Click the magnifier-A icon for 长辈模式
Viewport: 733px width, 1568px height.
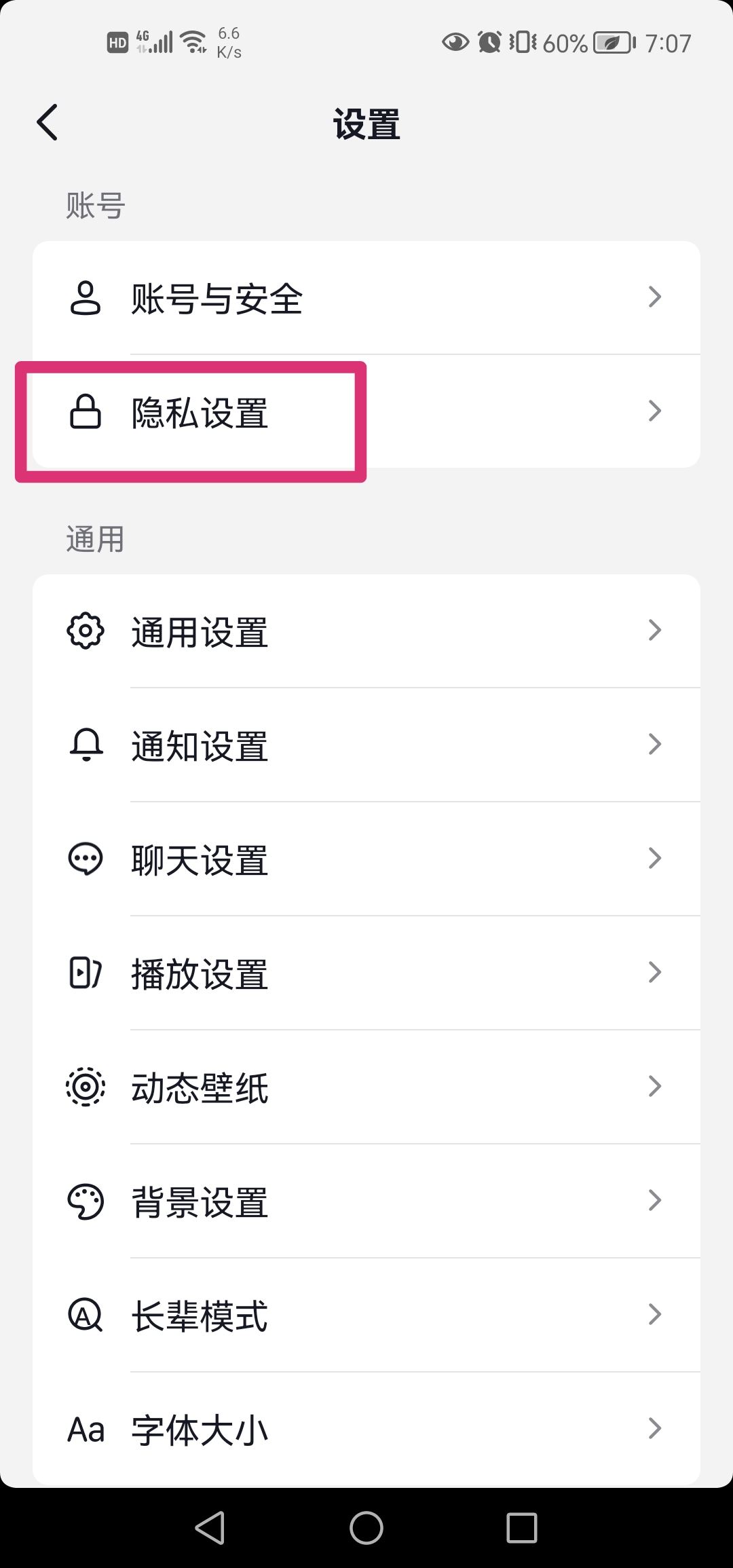[84, 1315]
